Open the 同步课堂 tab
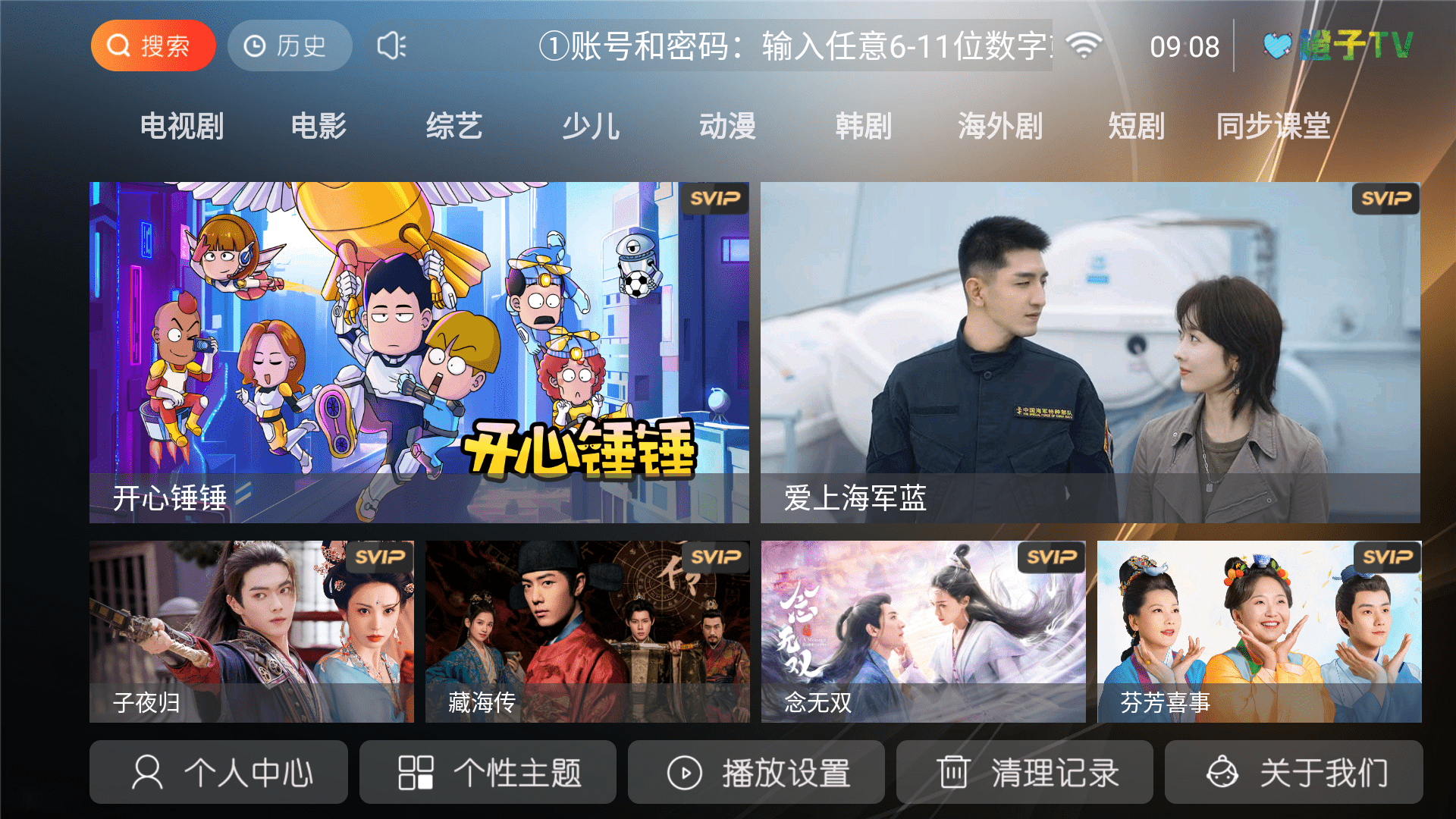 pyautogui.click(x=1272, y=126)
